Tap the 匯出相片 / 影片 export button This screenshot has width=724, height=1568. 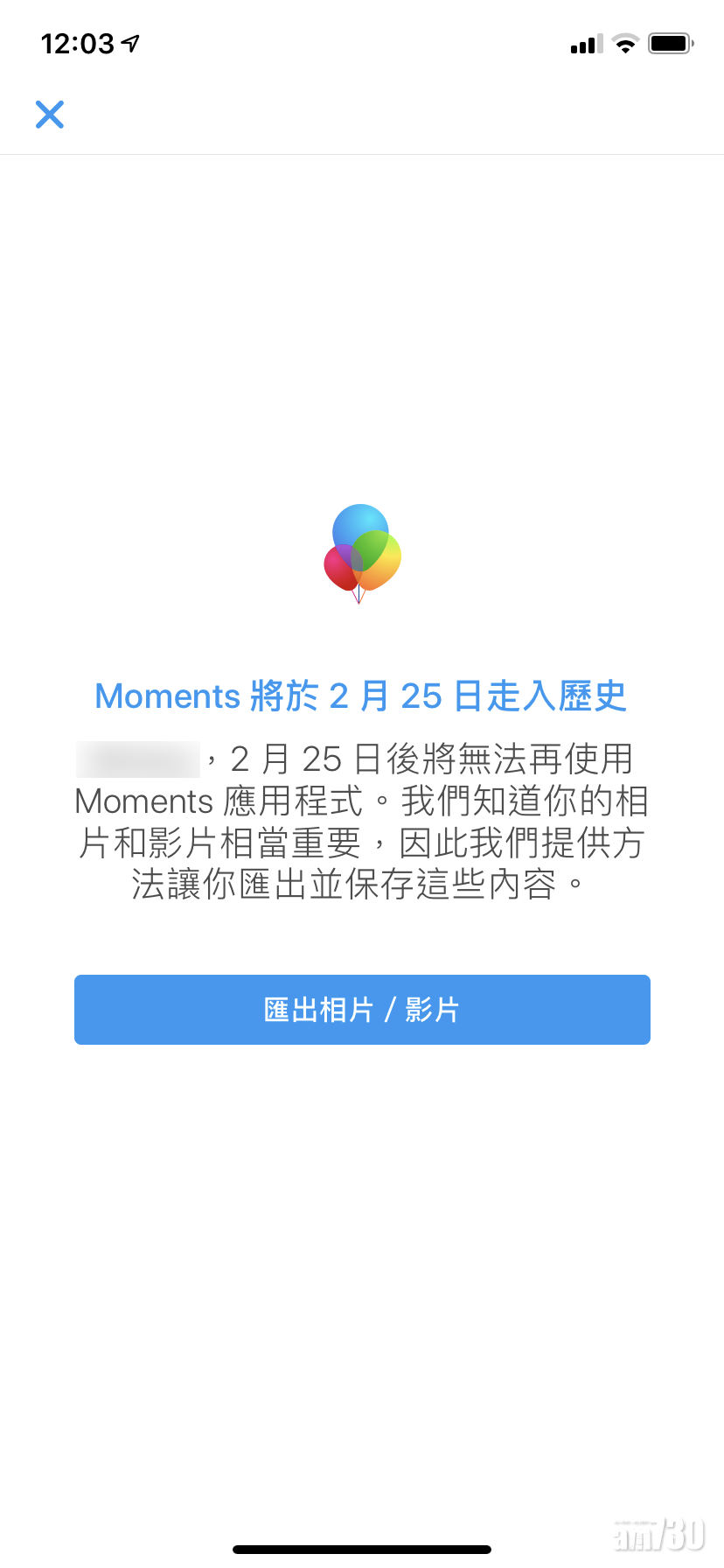point(362,1009)
